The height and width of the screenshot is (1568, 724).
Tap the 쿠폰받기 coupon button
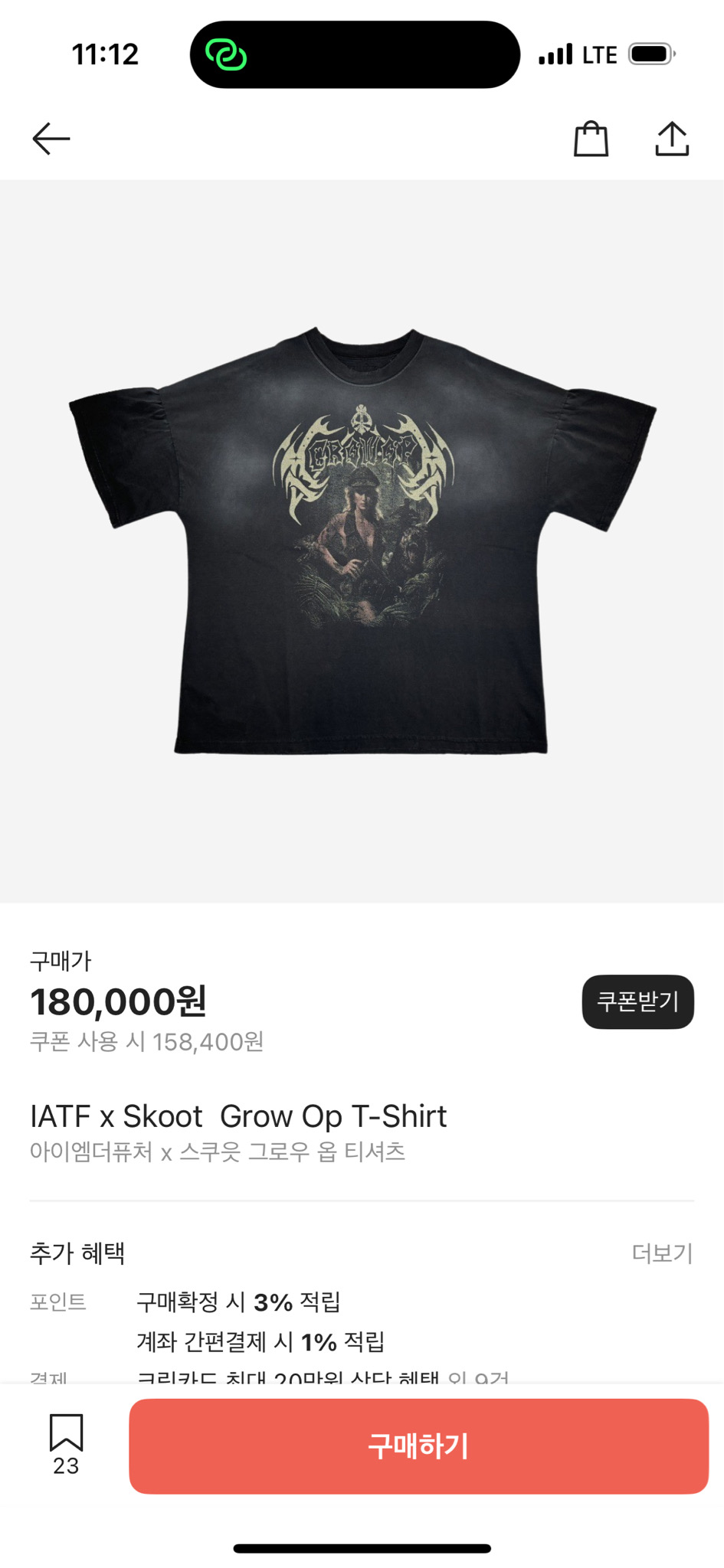[x=637, y=1001]
